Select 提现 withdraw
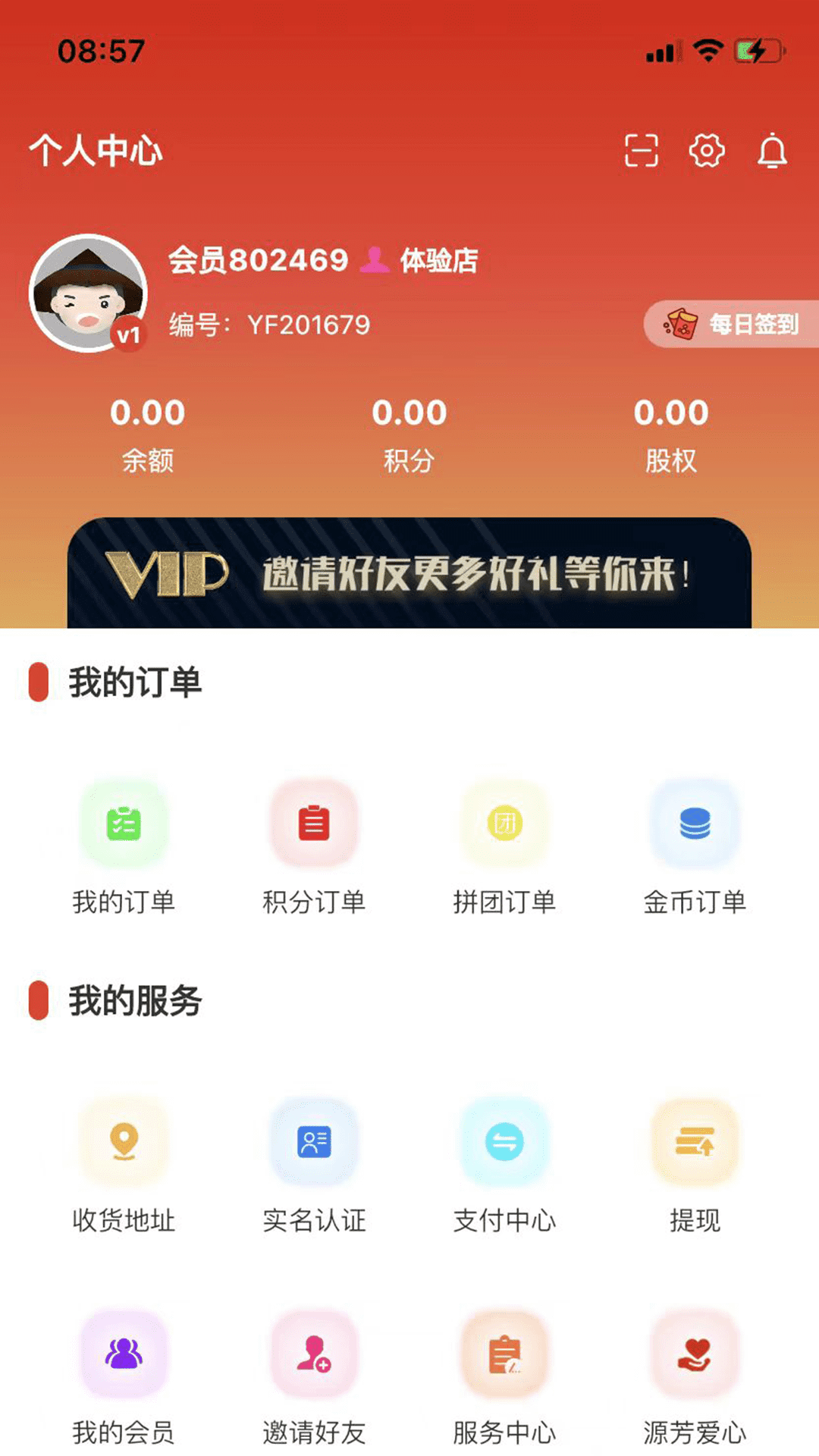 tap(695, 1142)
